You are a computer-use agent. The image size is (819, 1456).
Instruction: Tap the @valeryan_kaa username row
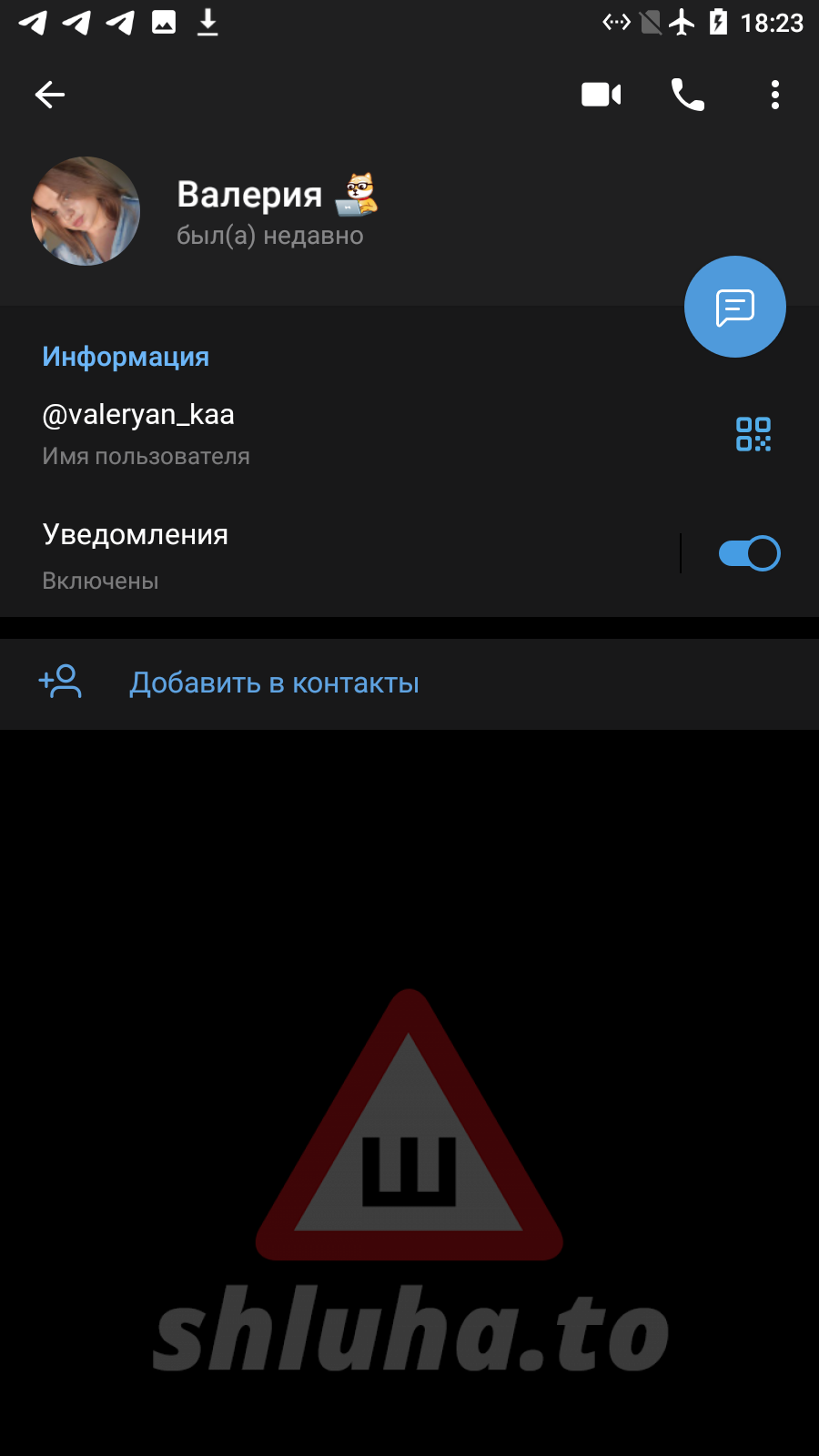click(x=273, y=433)
